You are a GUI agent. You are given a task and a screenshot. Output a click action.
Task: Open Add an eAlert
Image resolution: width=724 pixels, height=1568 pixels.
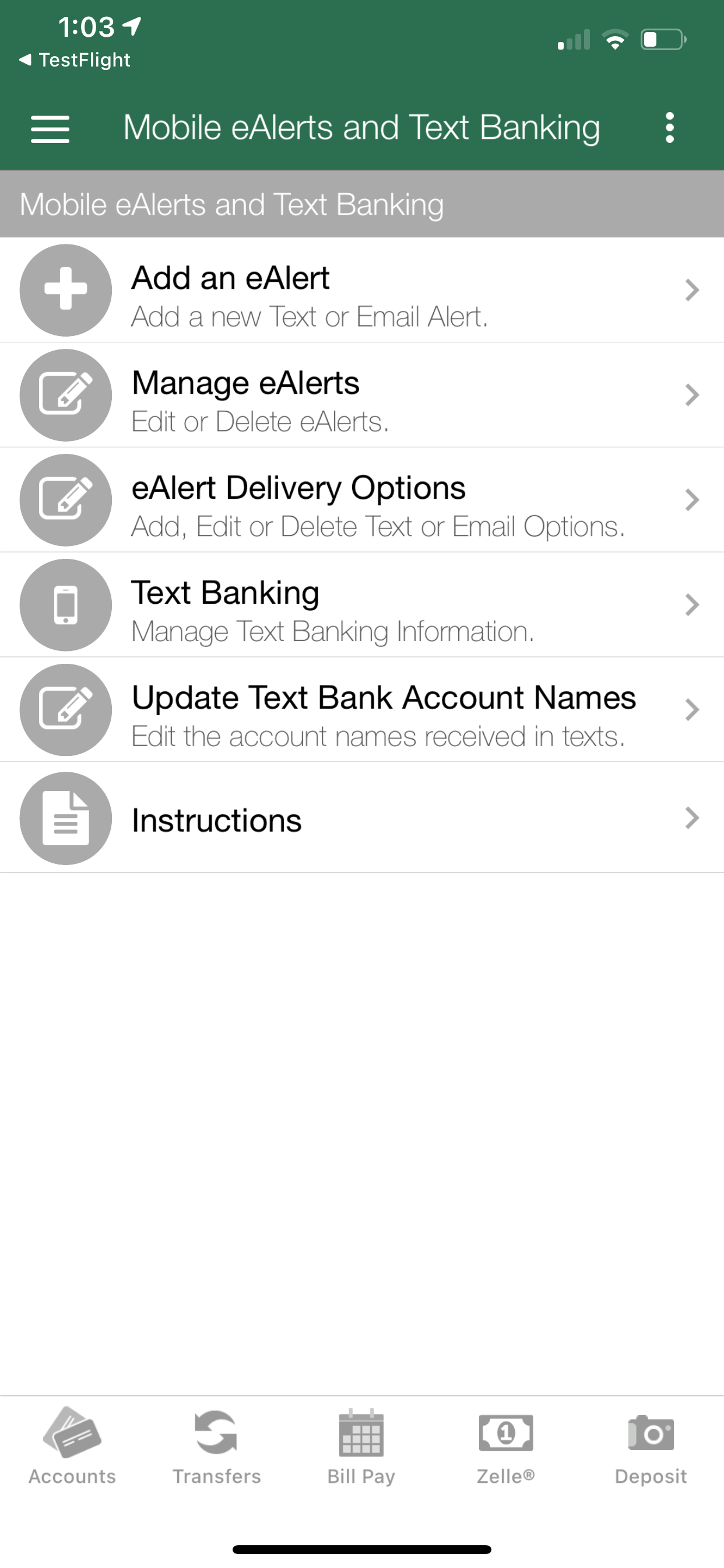[362, 290]
